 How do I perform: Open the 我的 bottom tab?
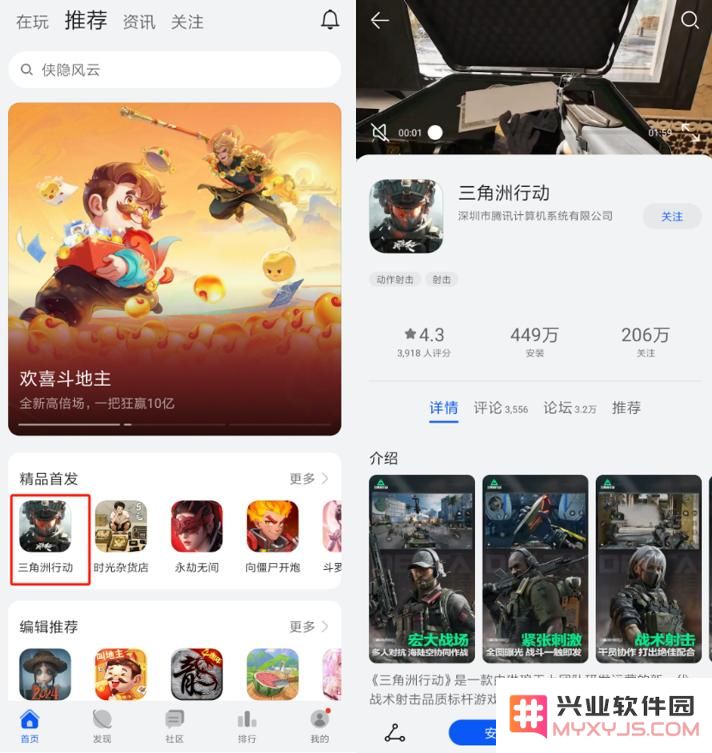pos(319,725)
